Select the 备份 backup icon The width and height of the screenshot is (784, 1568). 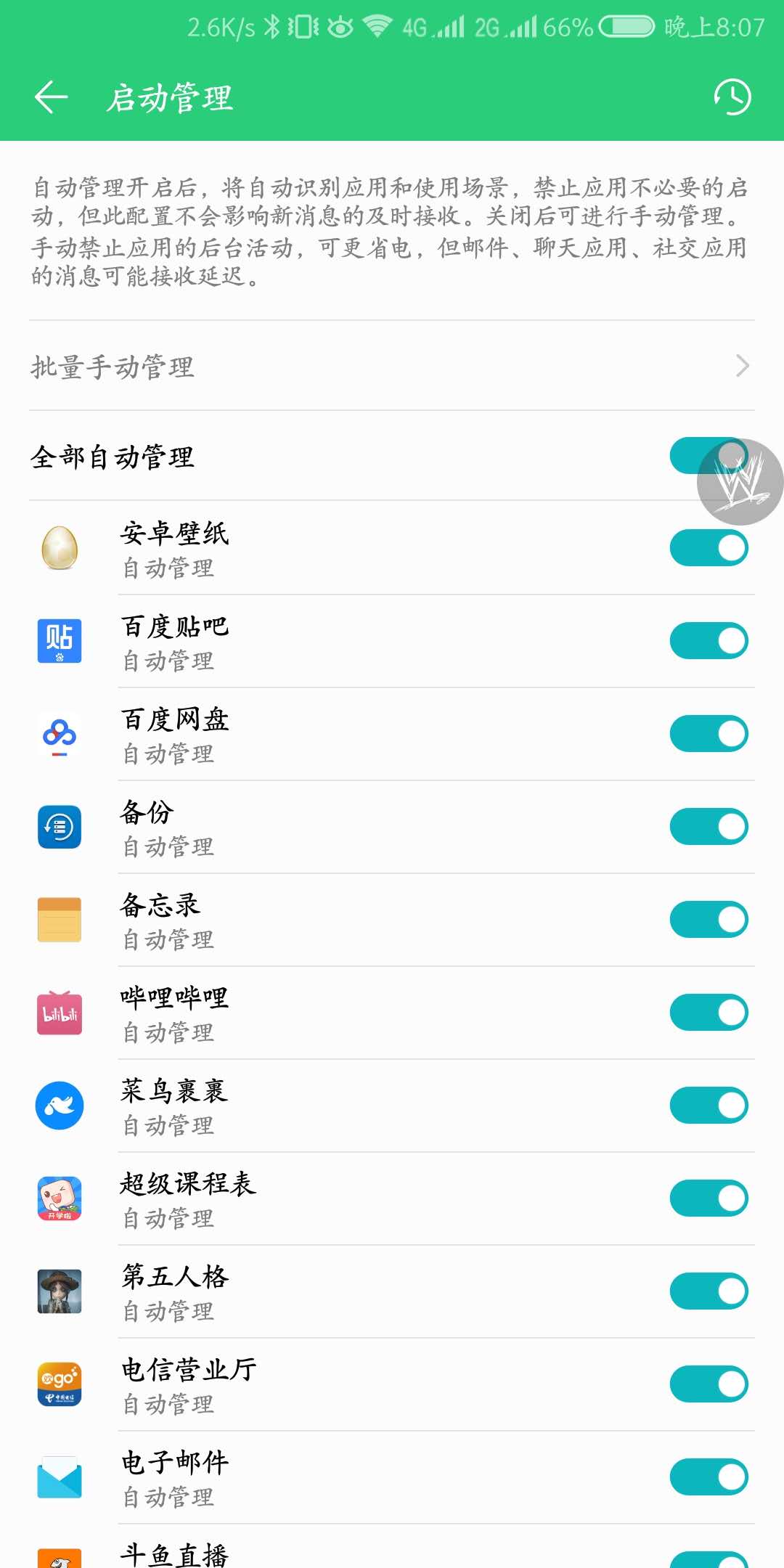click(x=59, y=828)
